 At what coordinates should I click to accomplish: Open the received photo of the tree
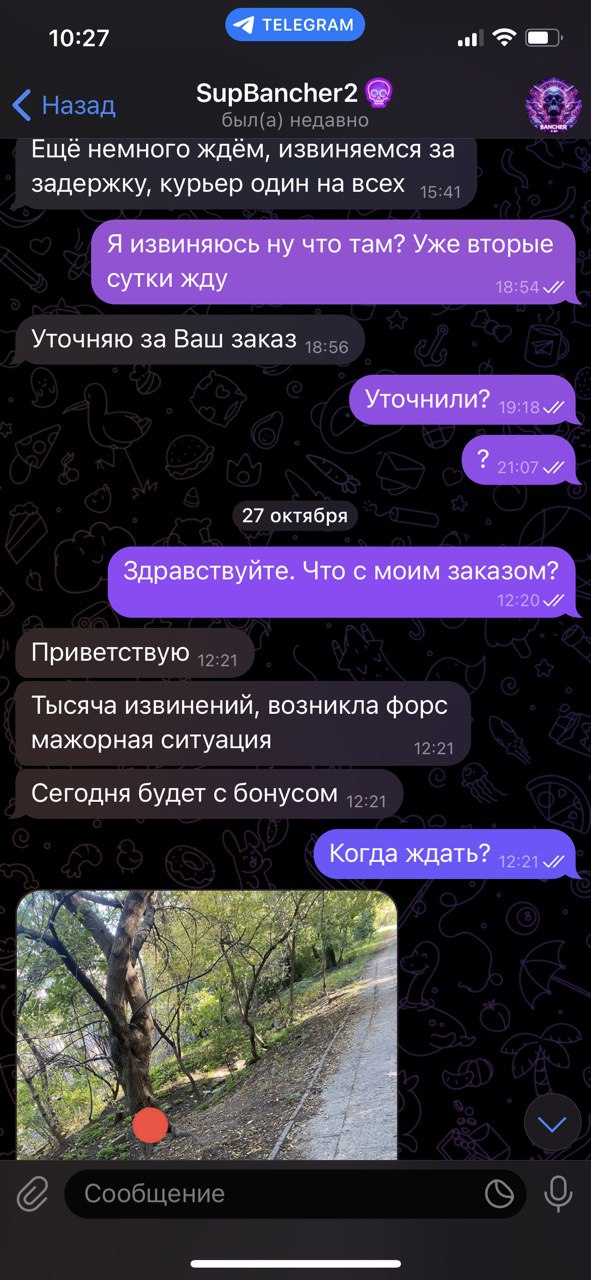pyautogui.click(x=207, y=1025)
